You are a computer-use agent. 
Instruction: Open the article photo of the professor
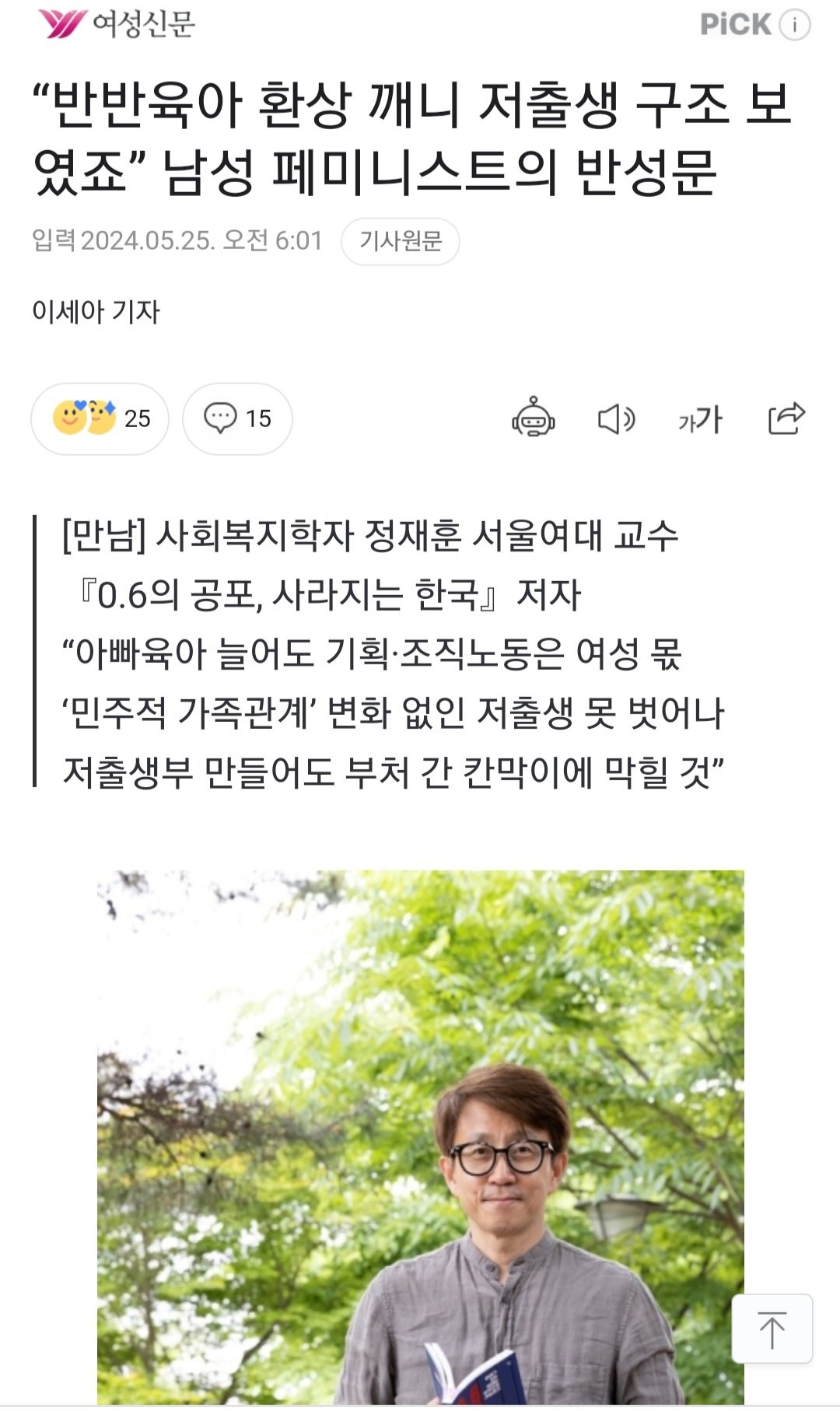pos(420,1136)
